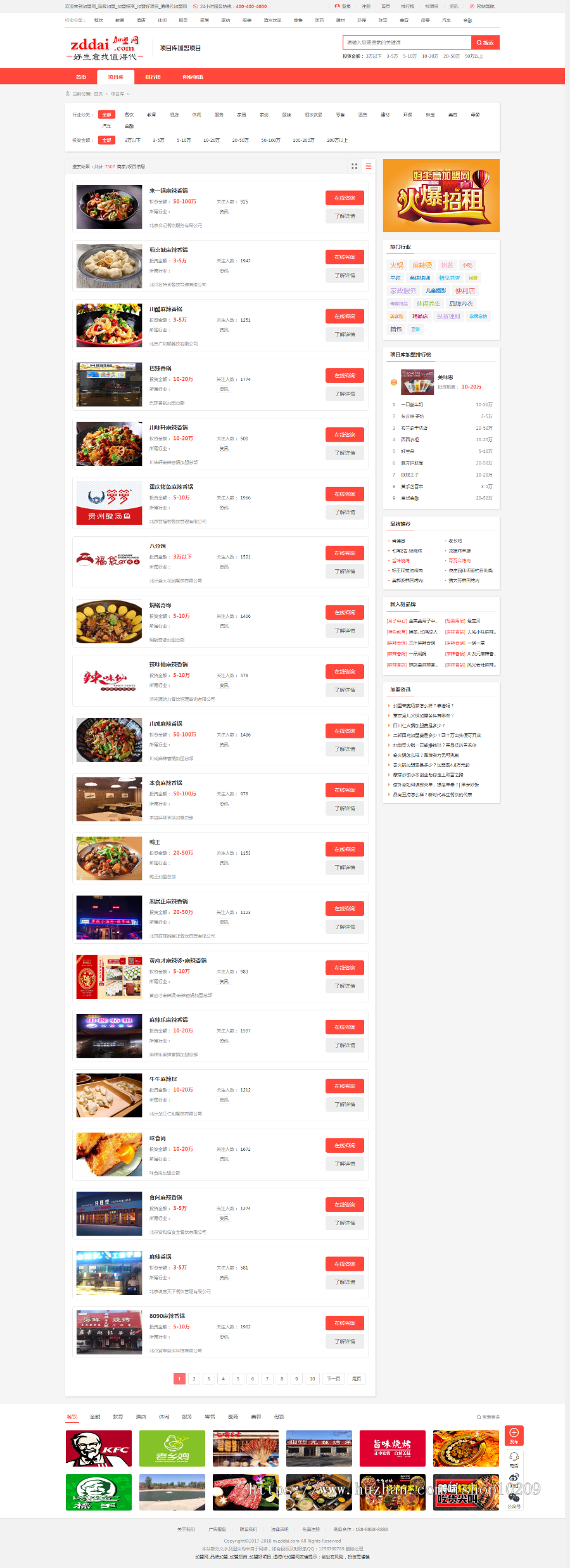The height and width of the screenshot is (1568, 570).
Task: Open the 川酷麻辣香锅 listing image
Action: click(109, 326)
